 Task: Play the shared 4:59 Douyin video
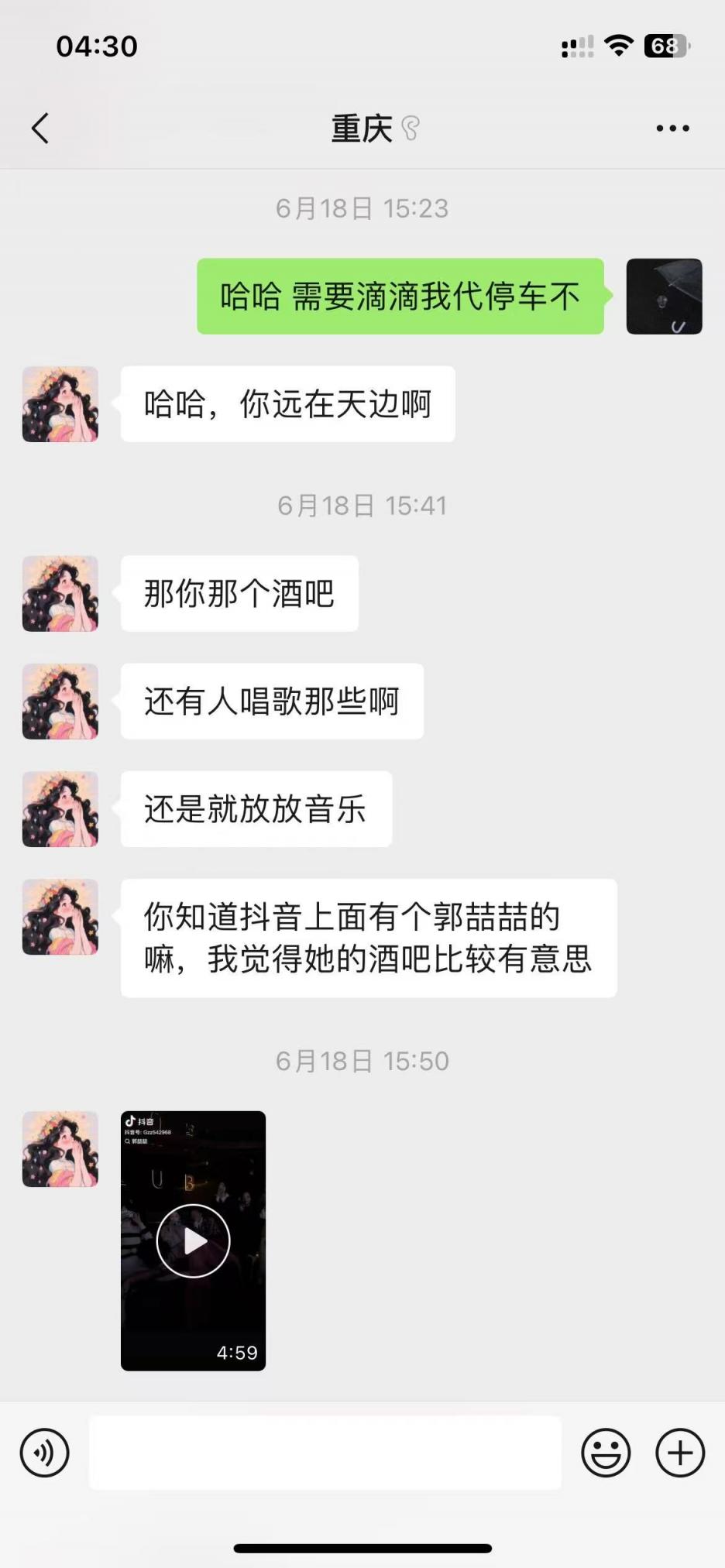click(194, 1241)
